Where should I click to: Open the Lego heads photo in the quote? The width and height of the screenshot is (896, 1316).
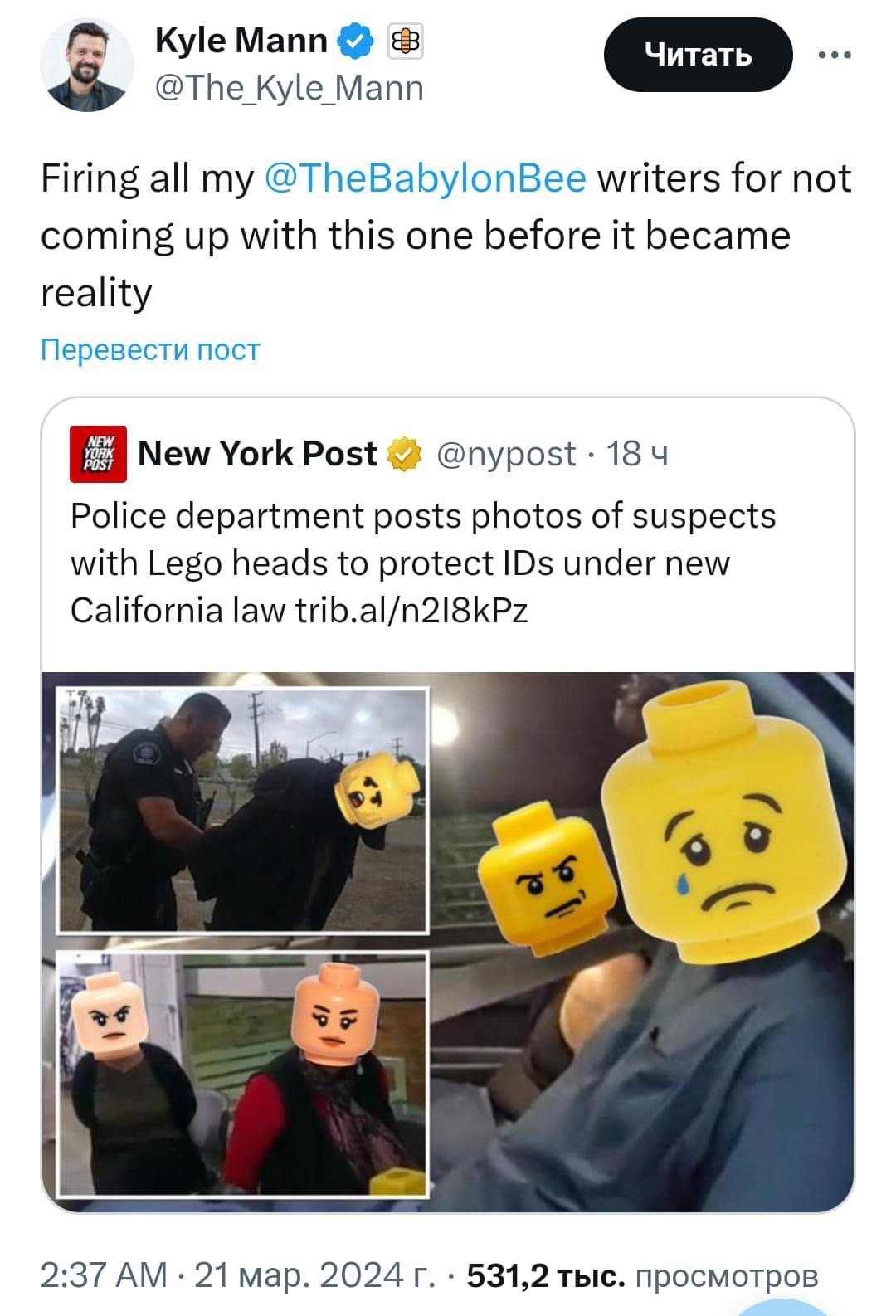point(448,942)
